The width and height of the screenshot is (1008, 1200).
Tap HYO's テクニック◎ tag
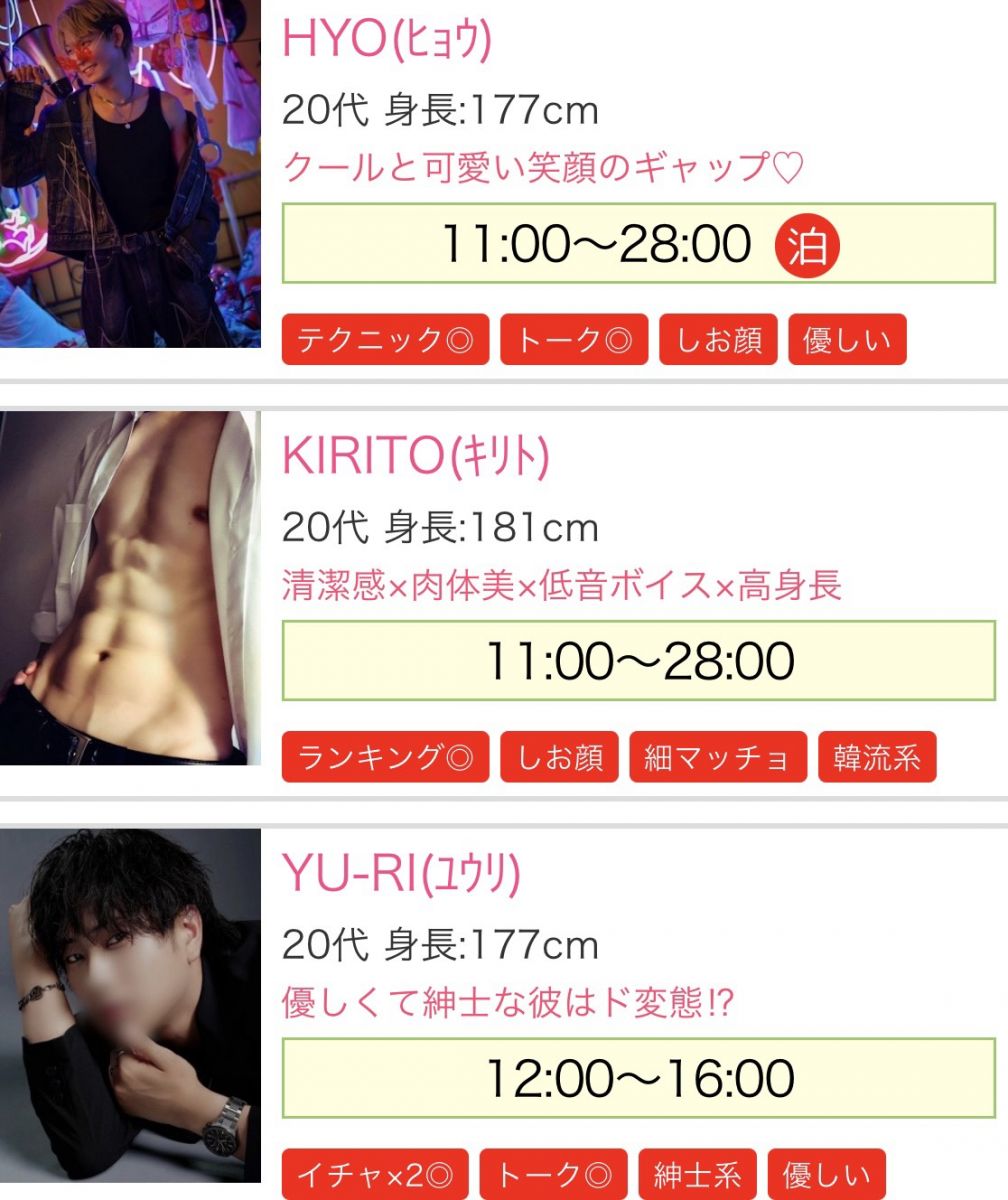point(385,341)
